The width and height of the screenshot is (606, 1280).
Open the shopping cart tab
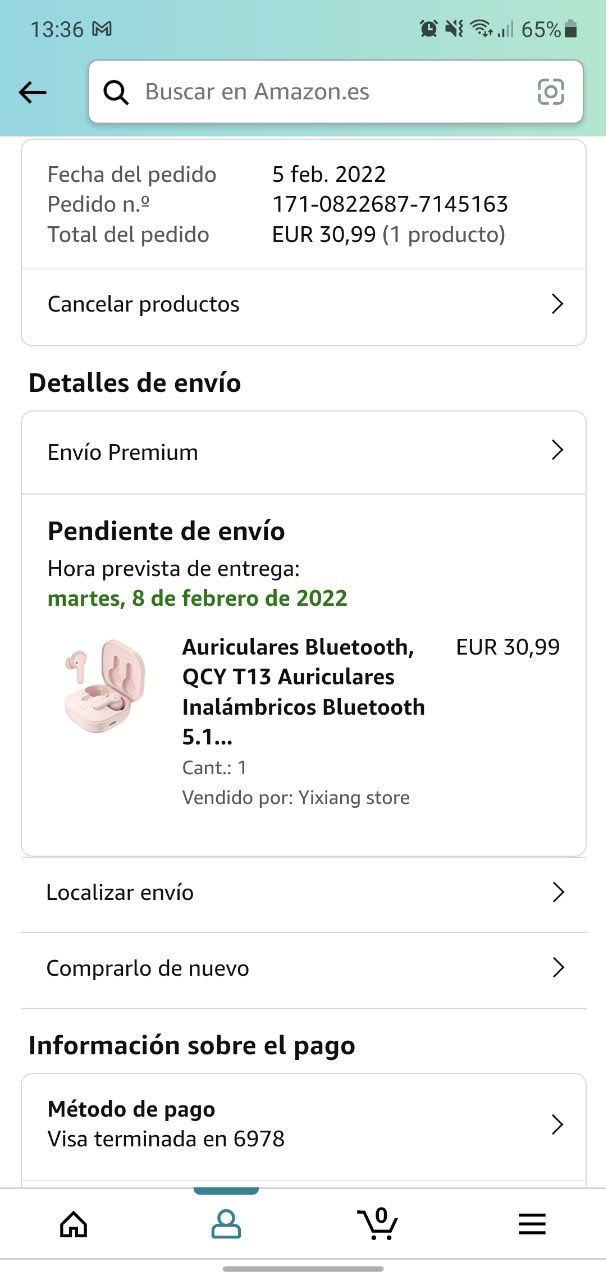378,1224
